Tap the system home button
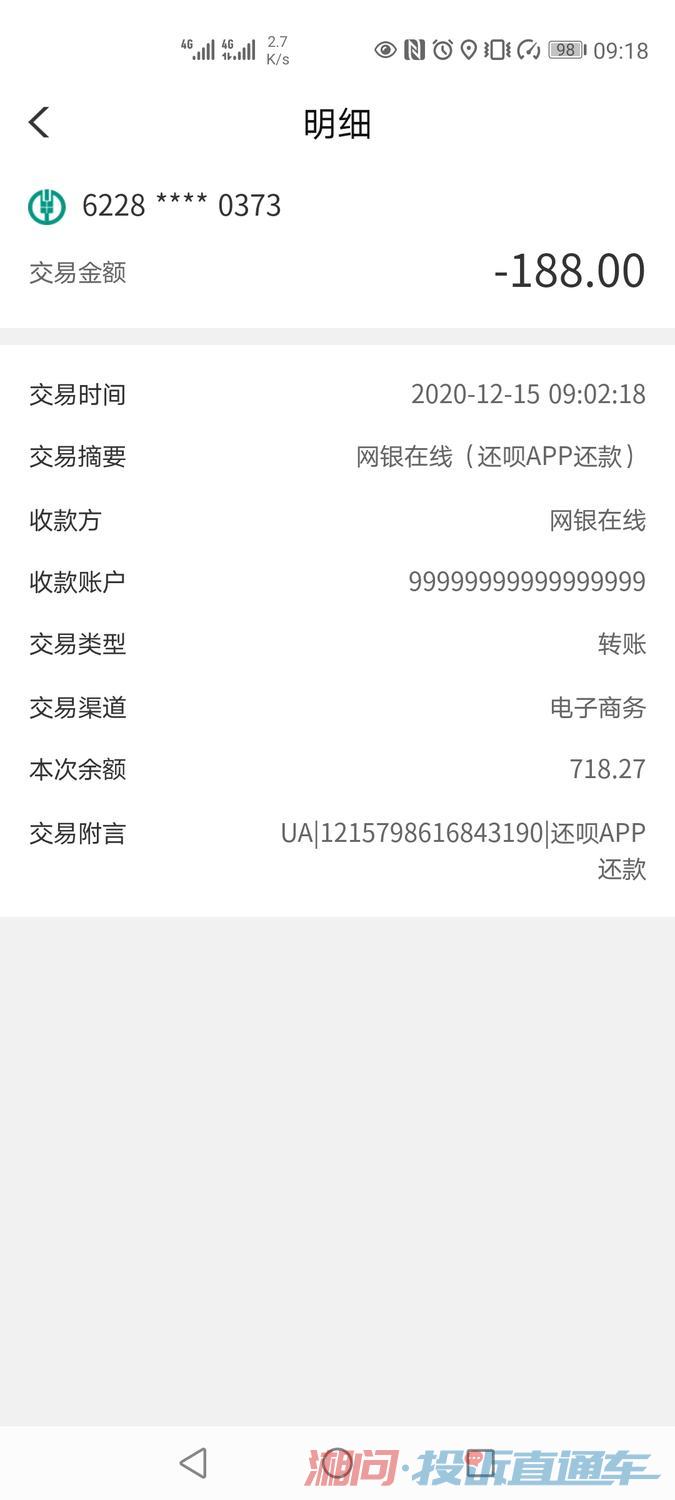The height and width of the screenshot is (1500, 675). point(338,1463)
